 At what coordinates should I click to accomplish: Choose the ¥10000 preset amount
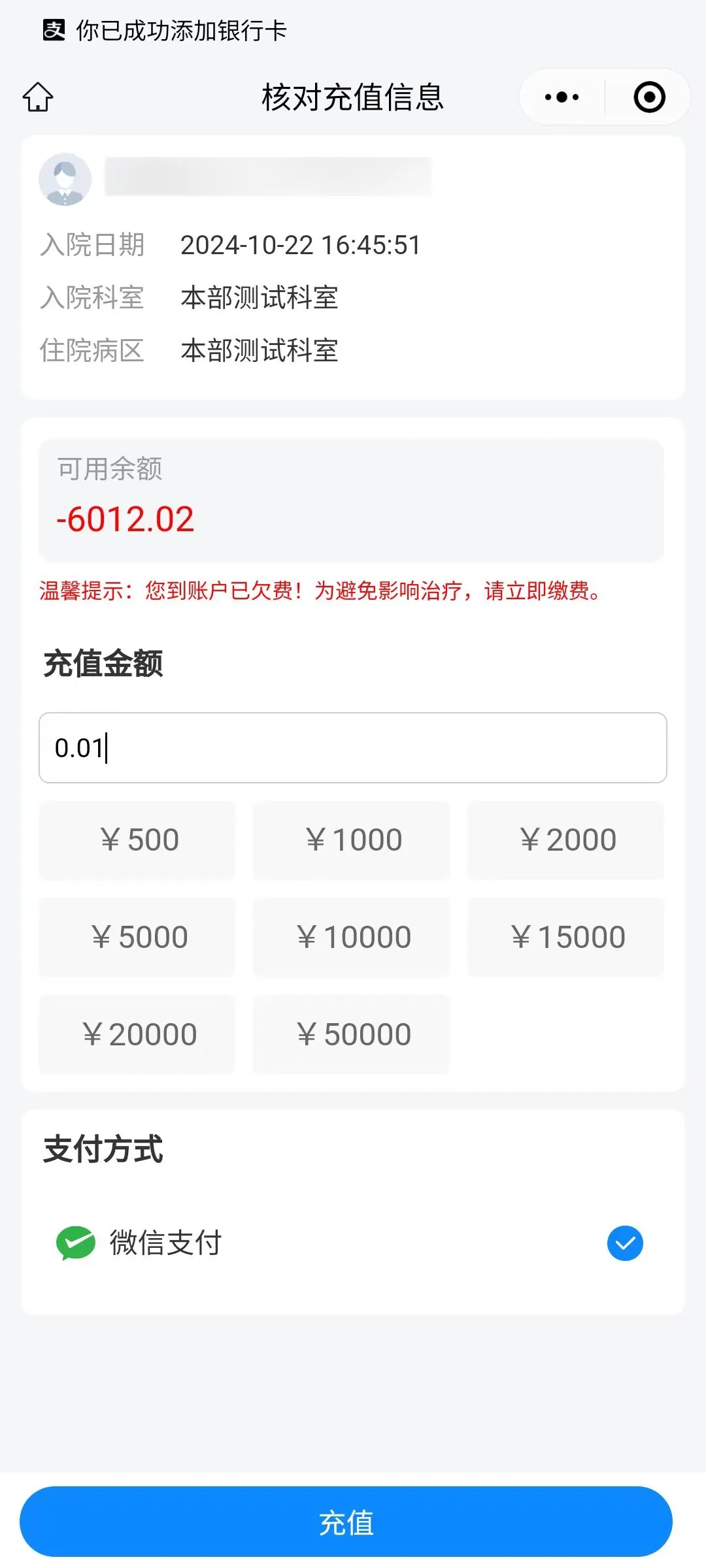pos(352,938)
